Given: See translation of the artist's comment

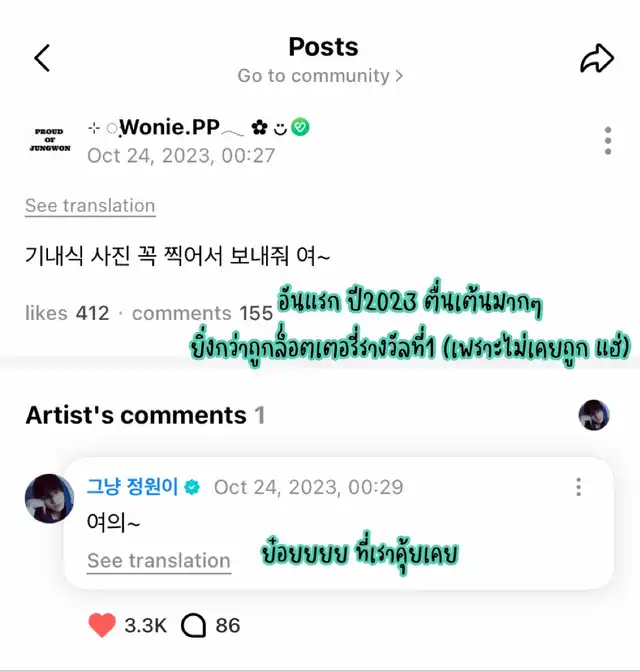Looking at the screenshot, I should click(x=158, y=561).
